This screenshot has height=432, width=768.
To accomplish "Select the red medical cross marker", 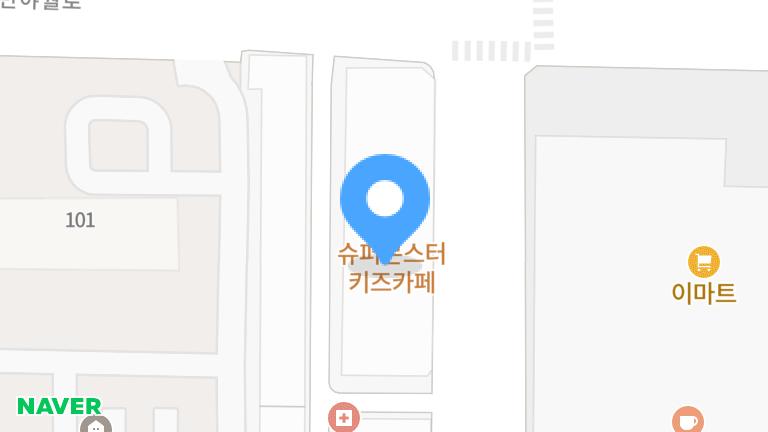I will [343, 417].
